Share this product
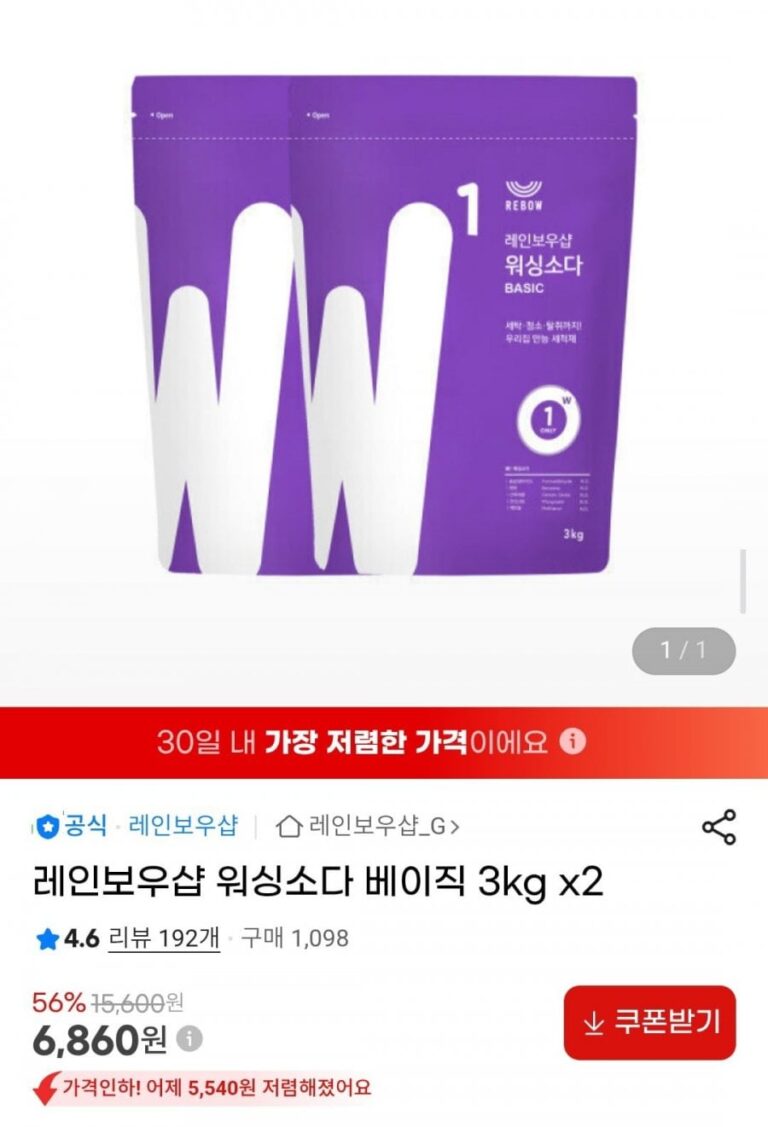Screen dimensions: 768x1127 (x=719, y=827)
